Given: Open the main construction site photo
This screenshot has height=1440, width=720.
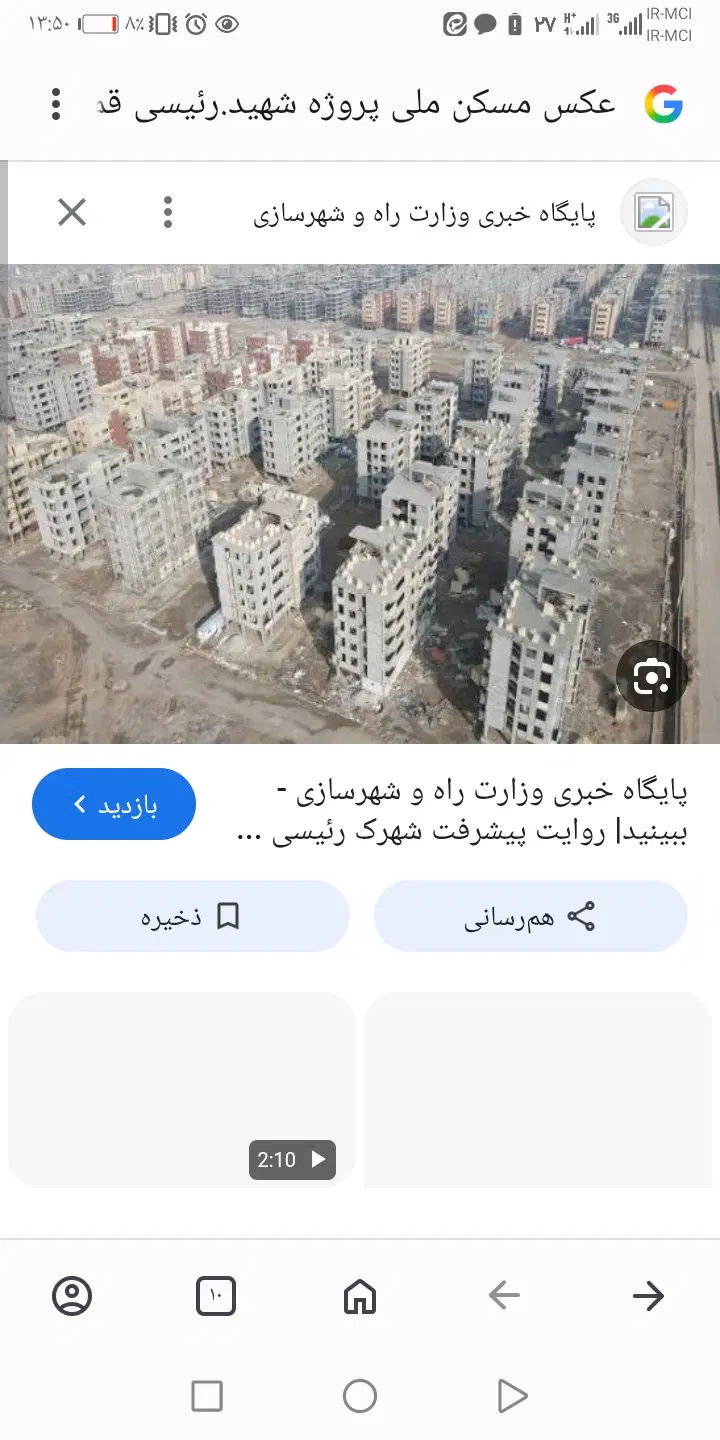Looking at the screenshot, I should coord(360,504).
